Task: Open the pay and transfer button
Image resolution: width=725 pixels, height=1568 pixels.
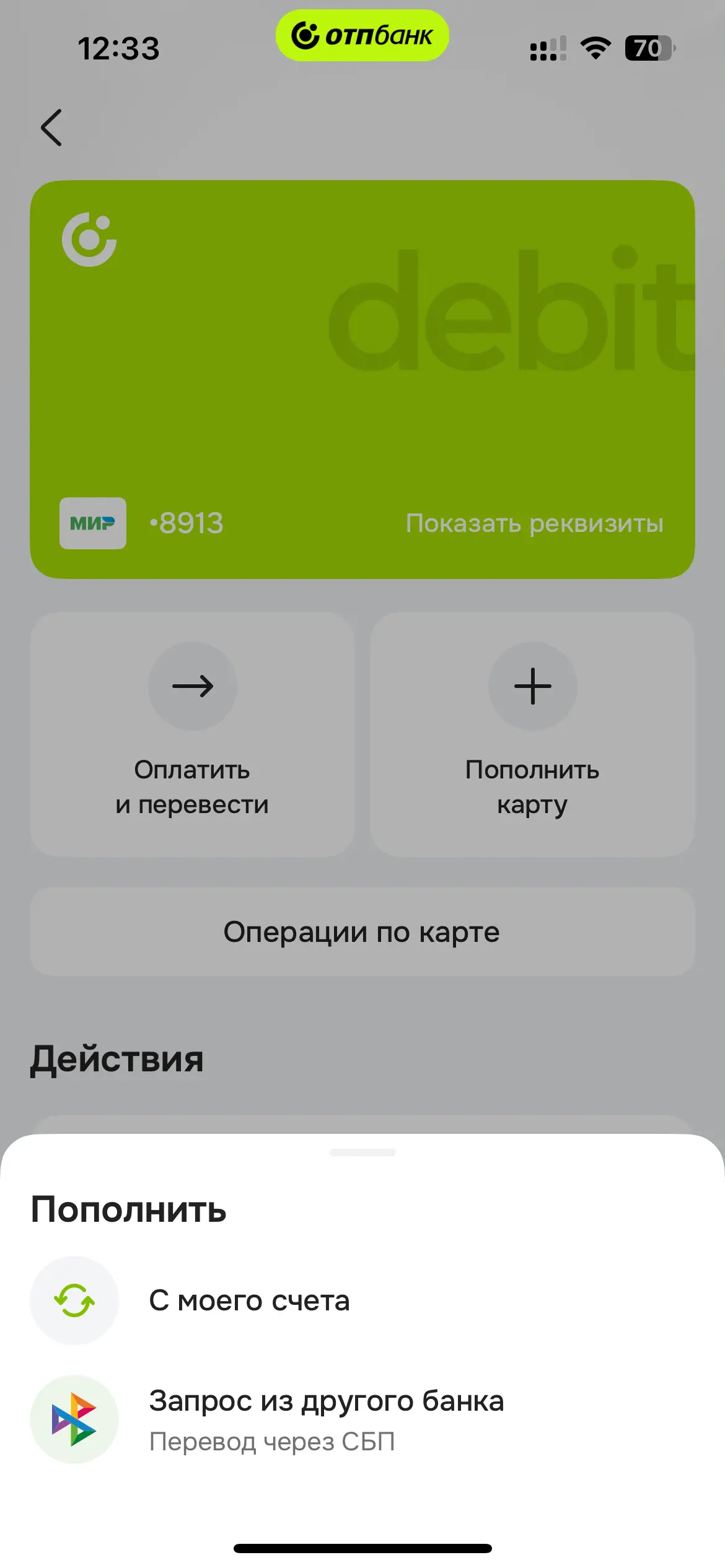Action: [x=192, y=734]
